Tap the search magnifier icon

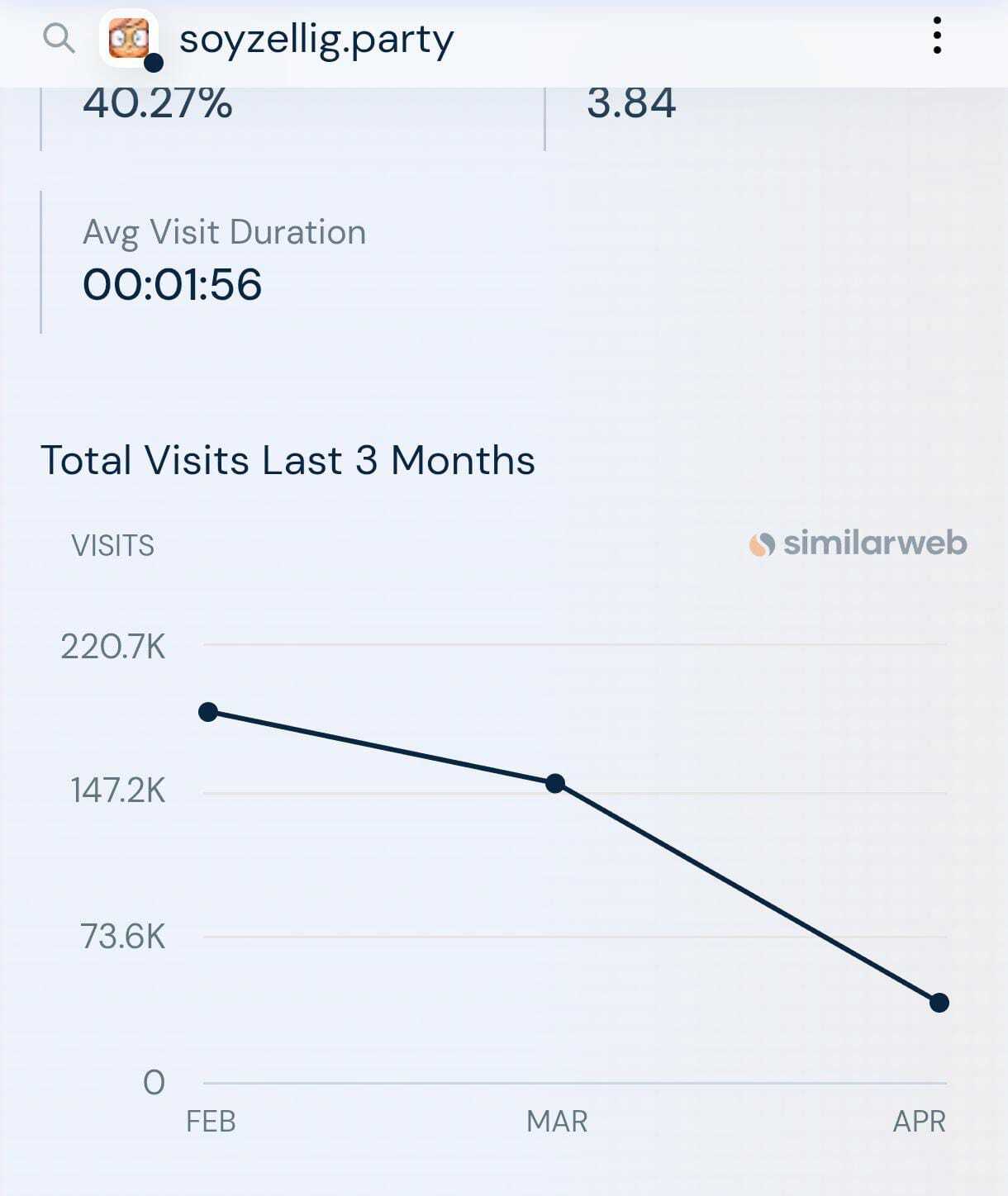coord(59,38)
